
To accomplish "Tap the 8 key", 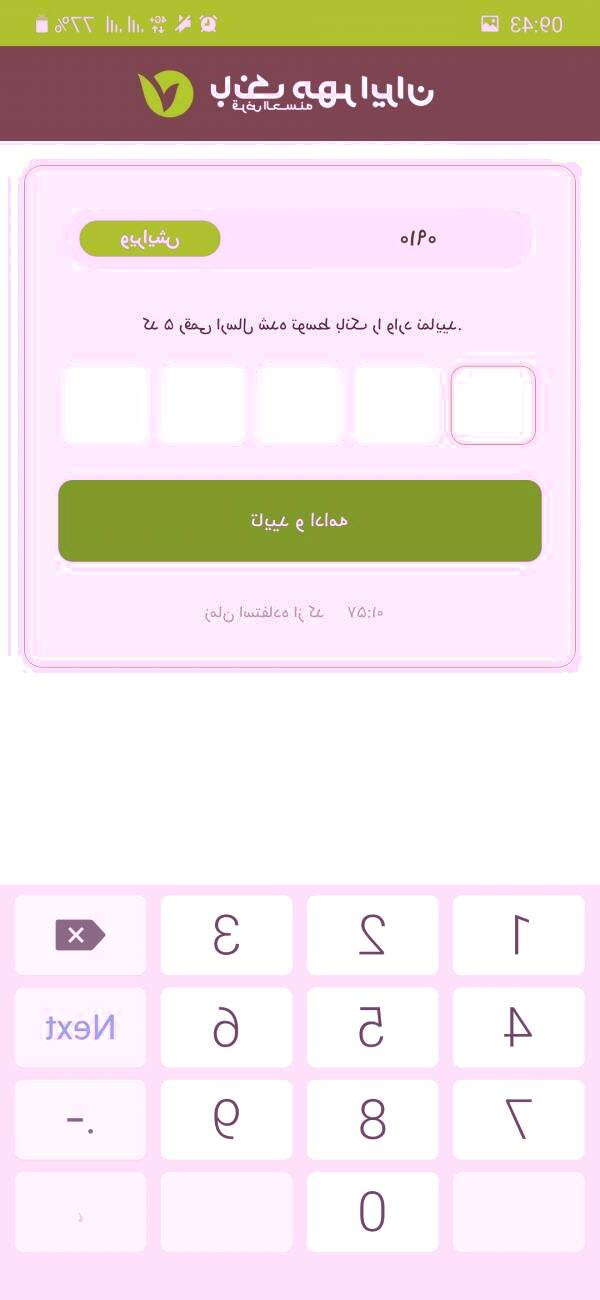I will coord(372,1119).
